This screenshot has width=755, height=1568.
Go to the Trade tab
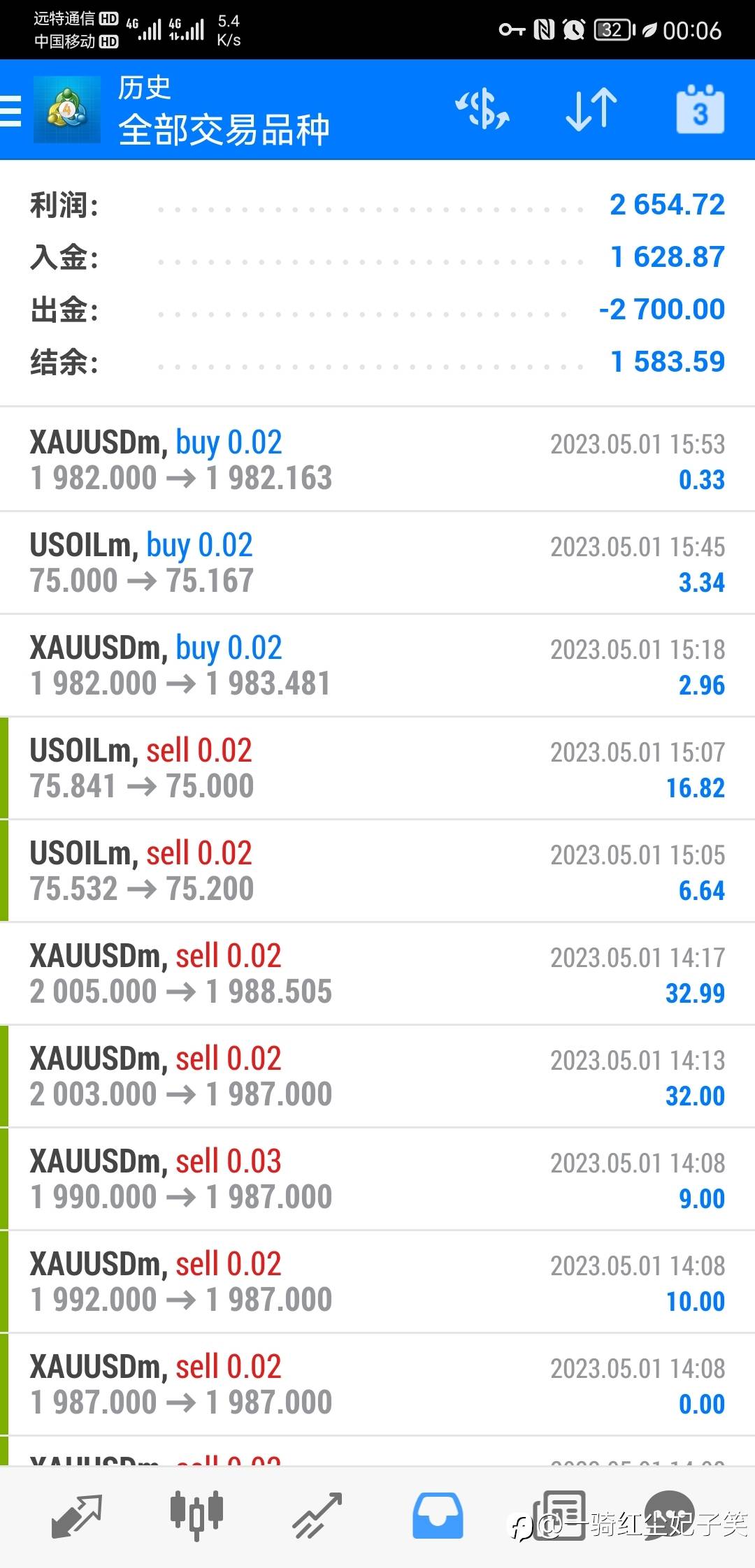(x=317, y=1516)
